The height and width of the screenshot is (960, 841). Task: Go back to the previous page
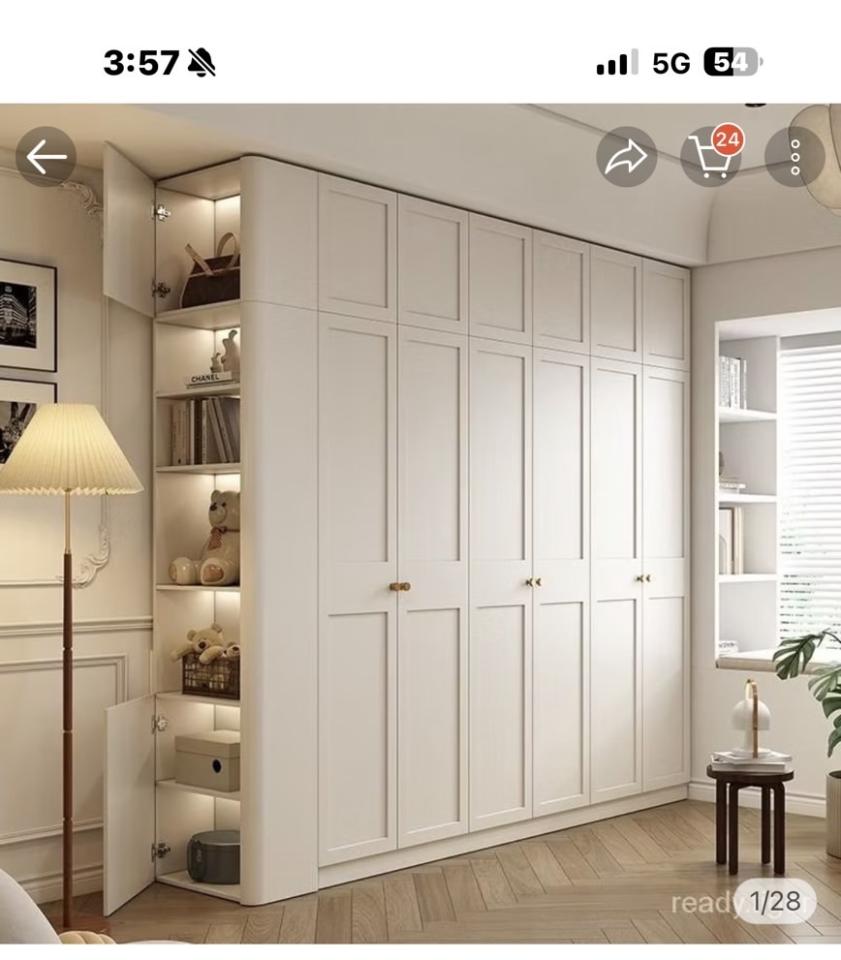46,157
